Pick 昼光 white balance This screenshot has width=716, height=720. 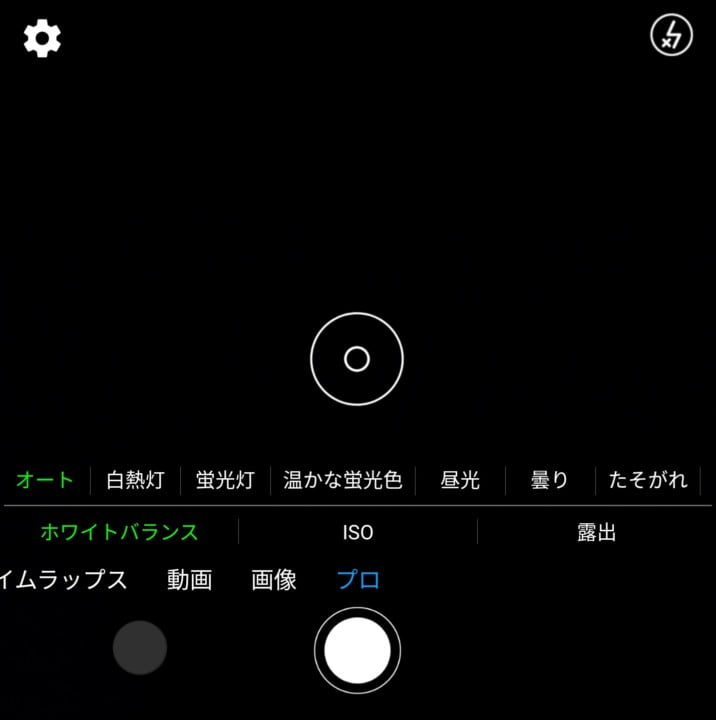coord(460,480)
